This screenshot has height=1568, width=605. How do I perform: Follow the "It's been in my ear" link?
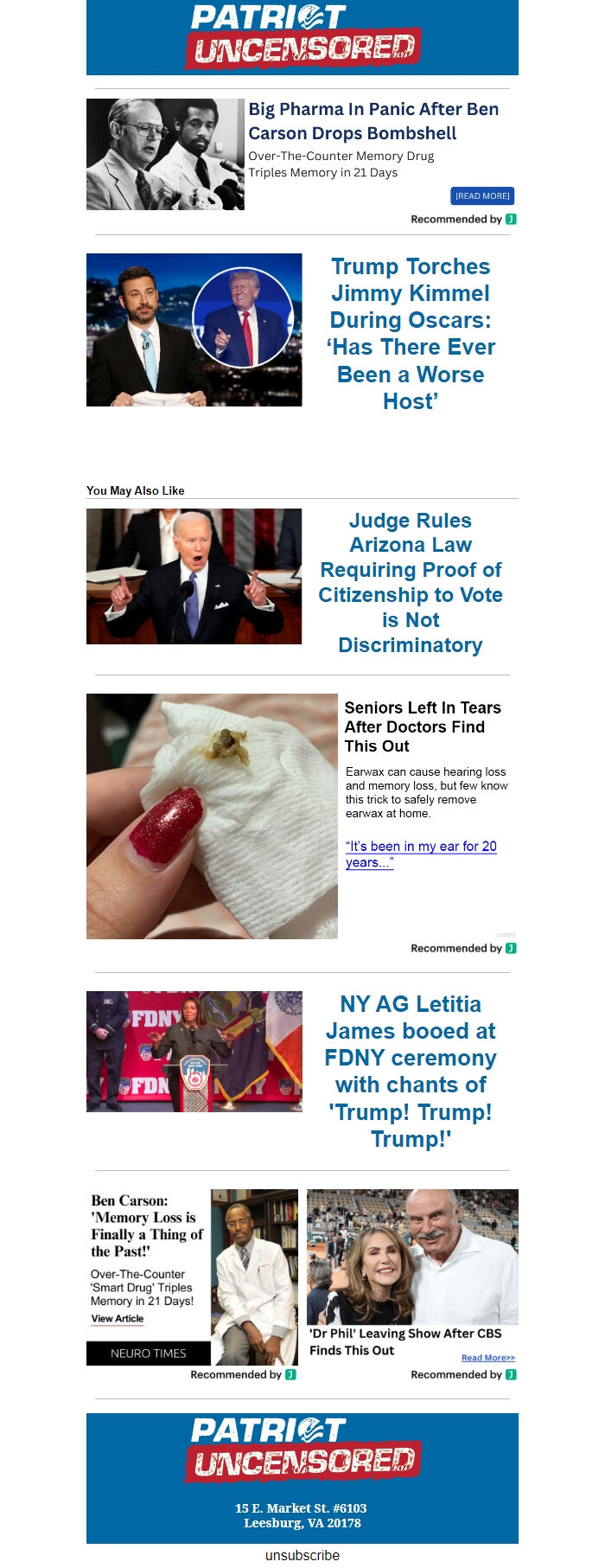(x=421, y=854)
